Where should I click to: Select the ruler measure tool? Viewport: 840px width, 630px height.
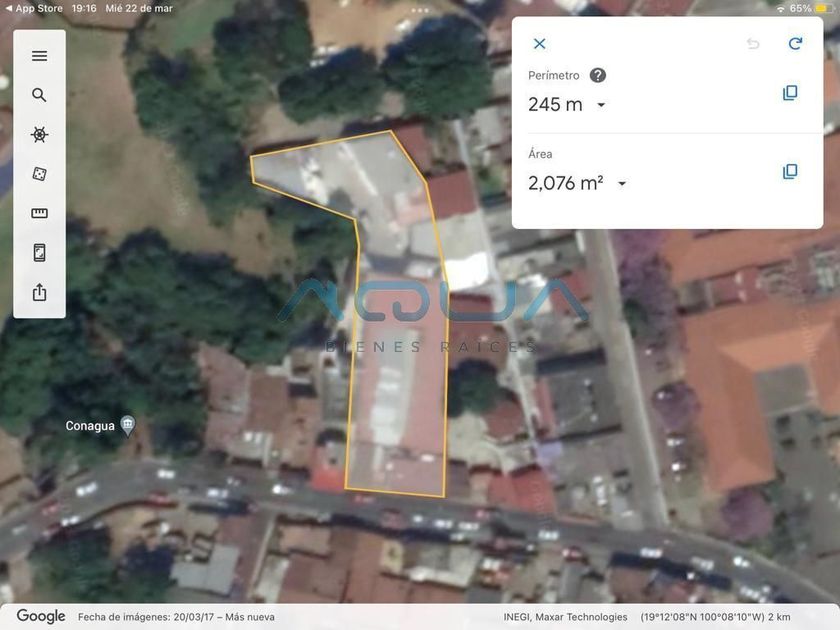(x=39, y=213)
